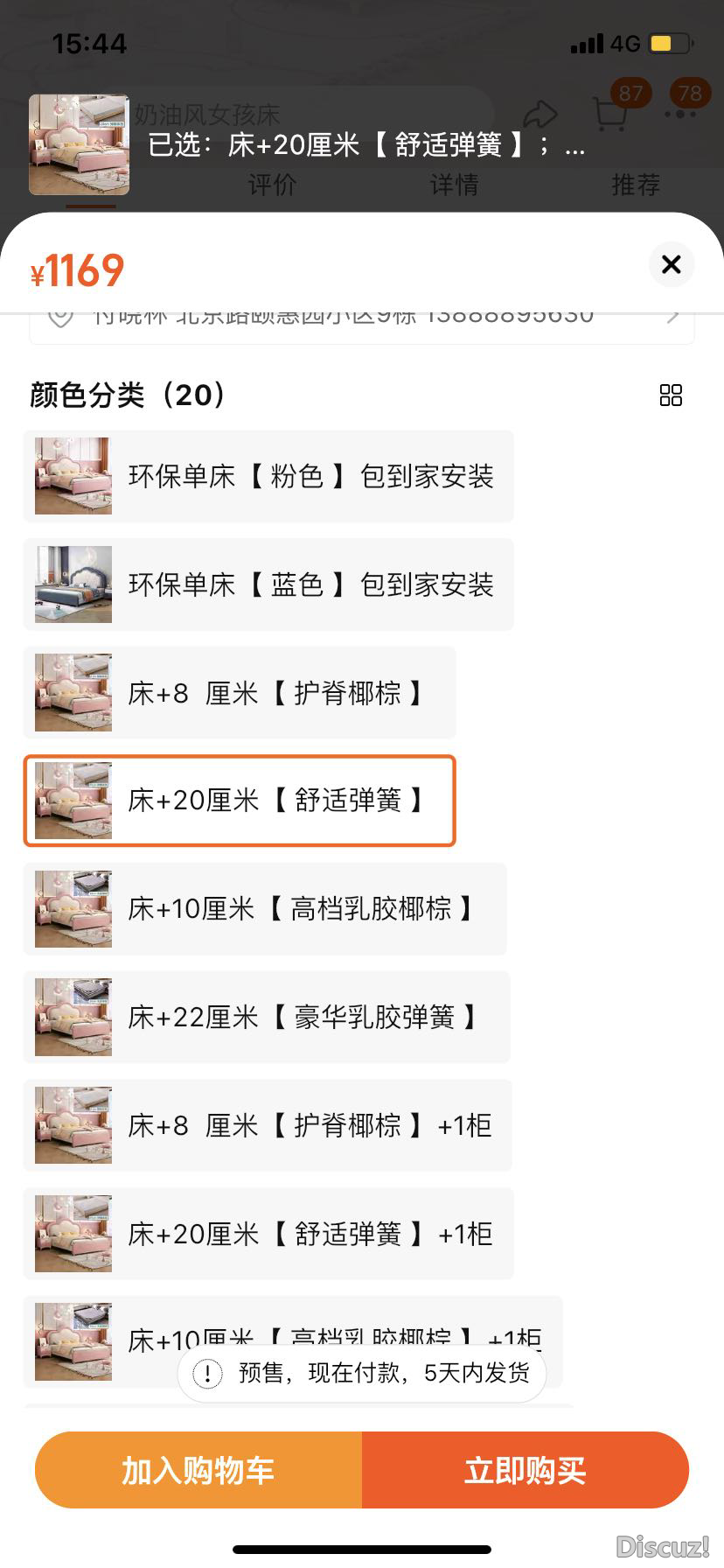Pick 床+22厘米【豪华乳胶弹簧】 option
Viewport: 724px width, 1568px height.
(x=267, y=1017)
